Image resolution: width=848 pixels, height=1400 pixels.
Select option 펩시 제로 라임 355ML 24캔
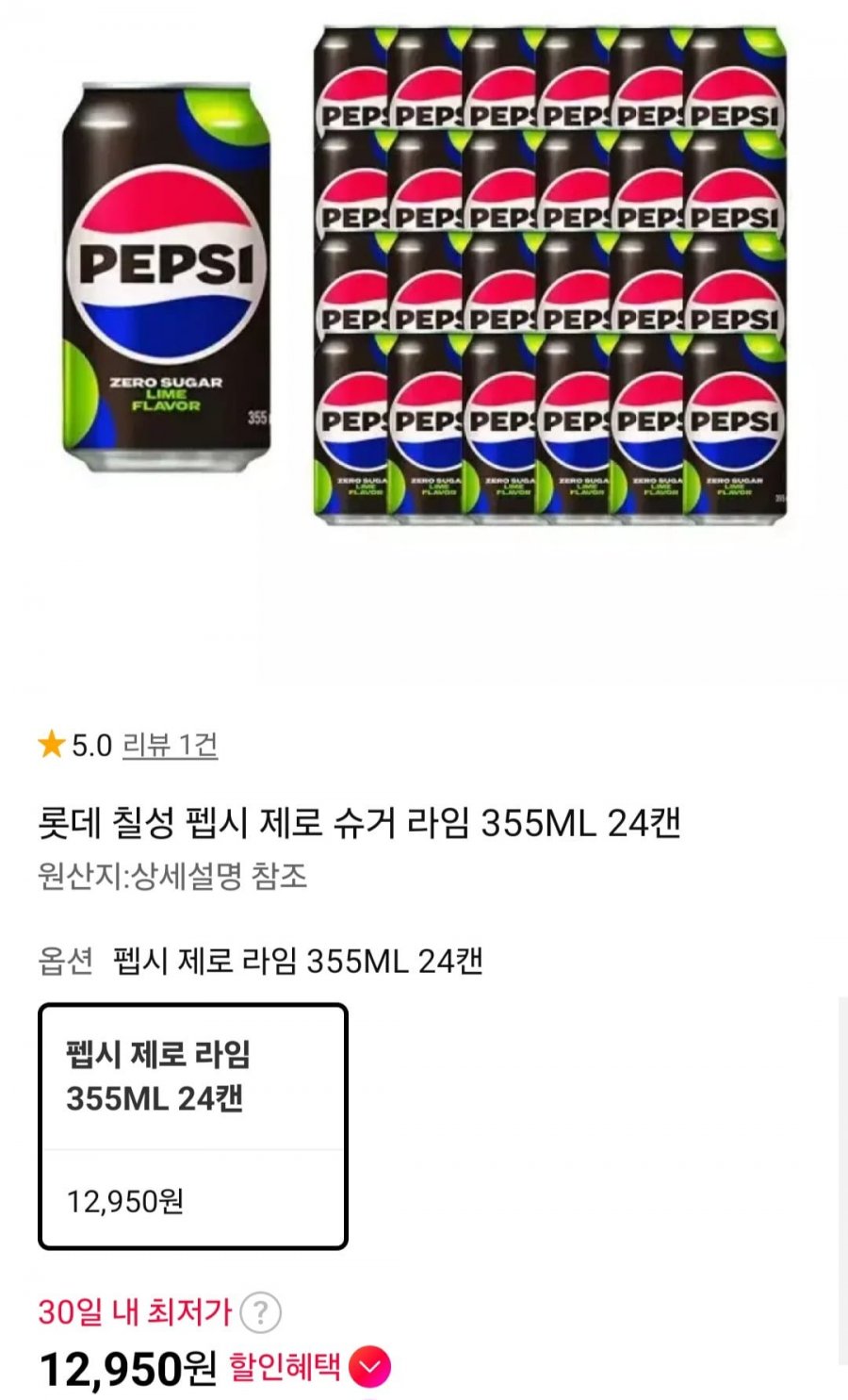pyautogui.click(x=193, y=1127)
